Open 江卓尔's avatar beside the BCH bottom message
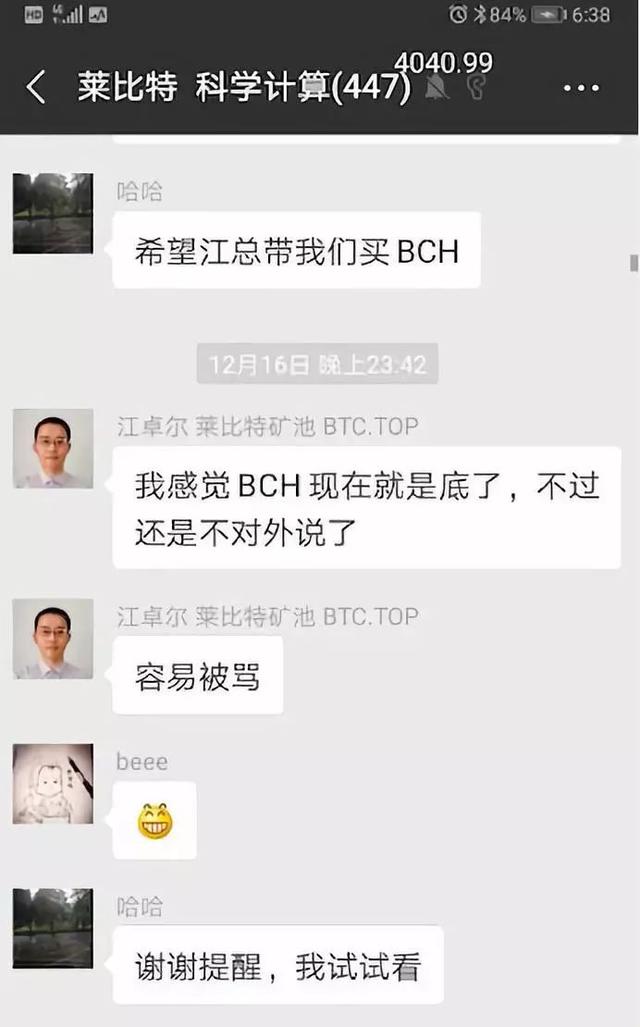This screenshot has height=1027, width=640. [x=53, y=449]
